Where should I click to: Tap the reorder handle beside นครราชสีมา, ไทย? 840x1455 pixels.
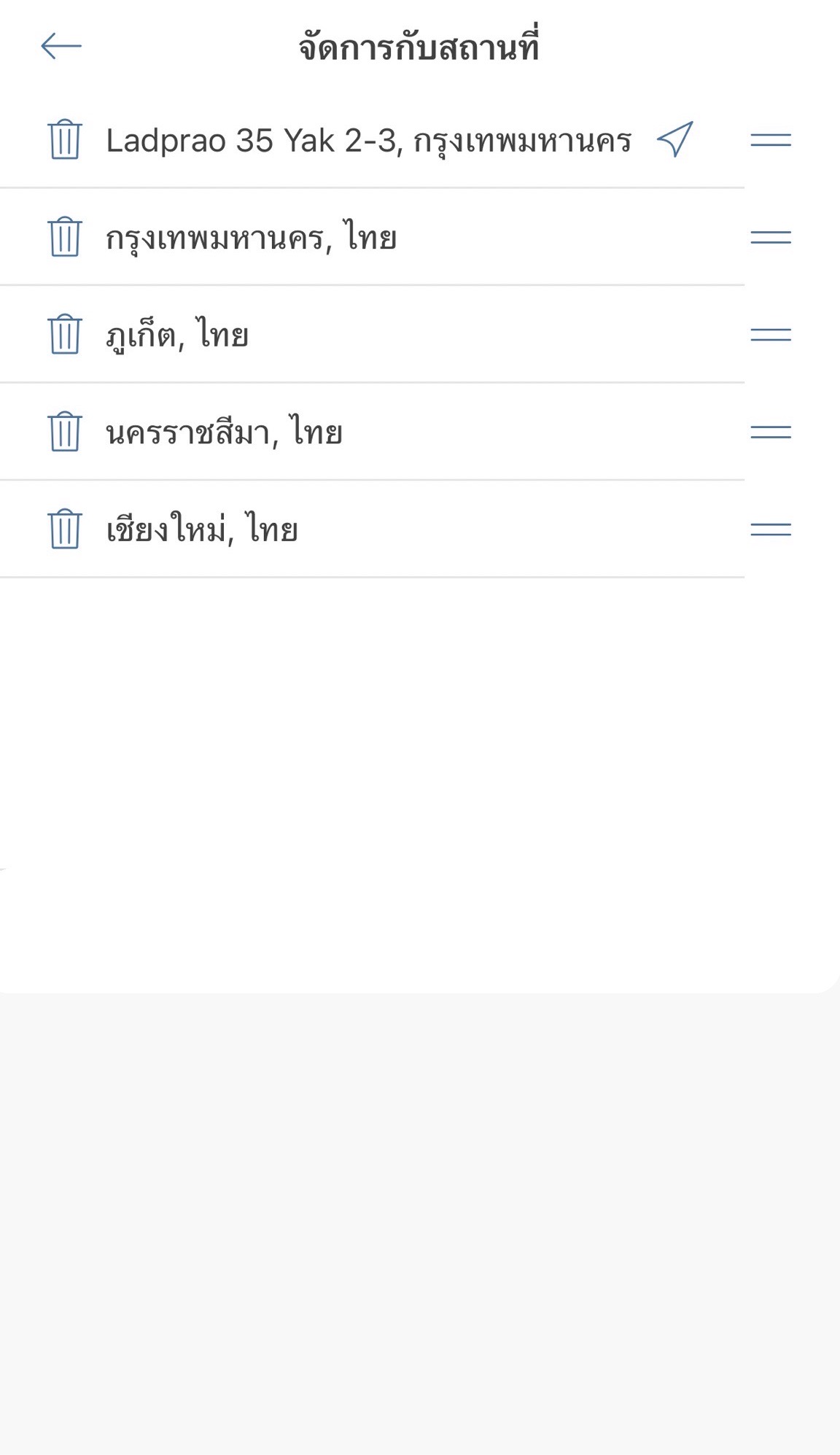point(771,432)
